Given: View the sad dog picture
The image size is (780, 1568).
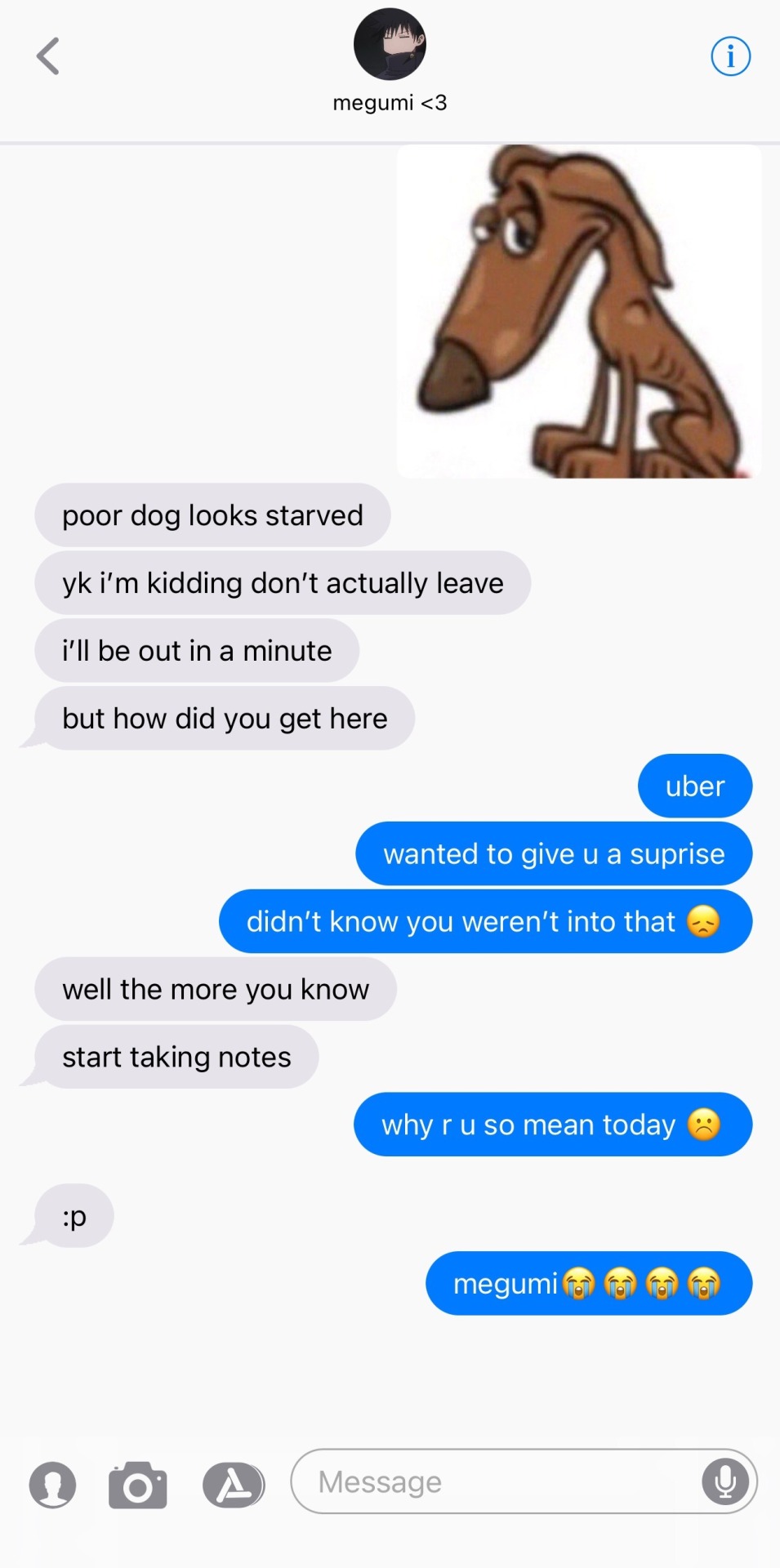Looking at the screenshot, I should coord(579,311).
